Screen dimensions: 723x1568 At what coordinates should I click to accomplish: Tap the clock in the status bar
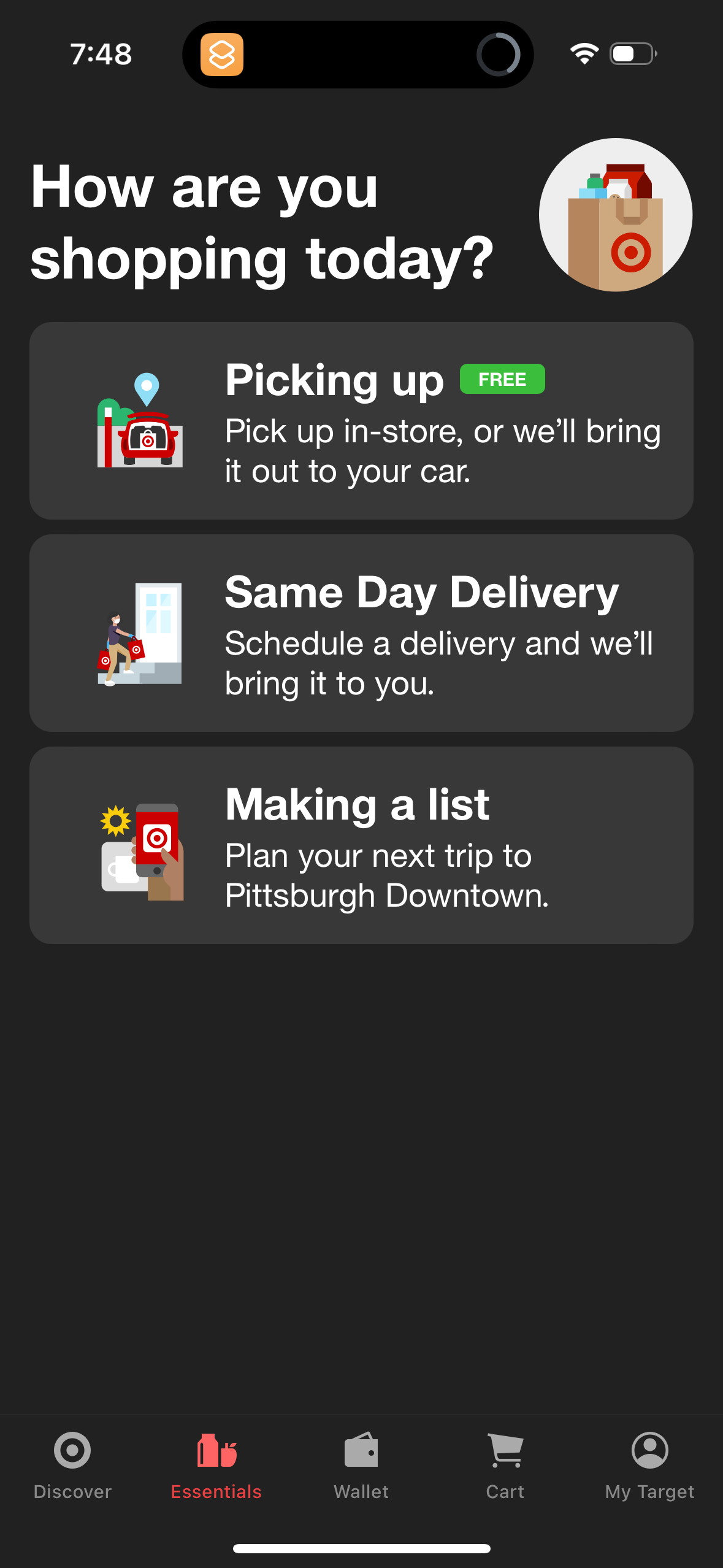[x=101, y=54]
